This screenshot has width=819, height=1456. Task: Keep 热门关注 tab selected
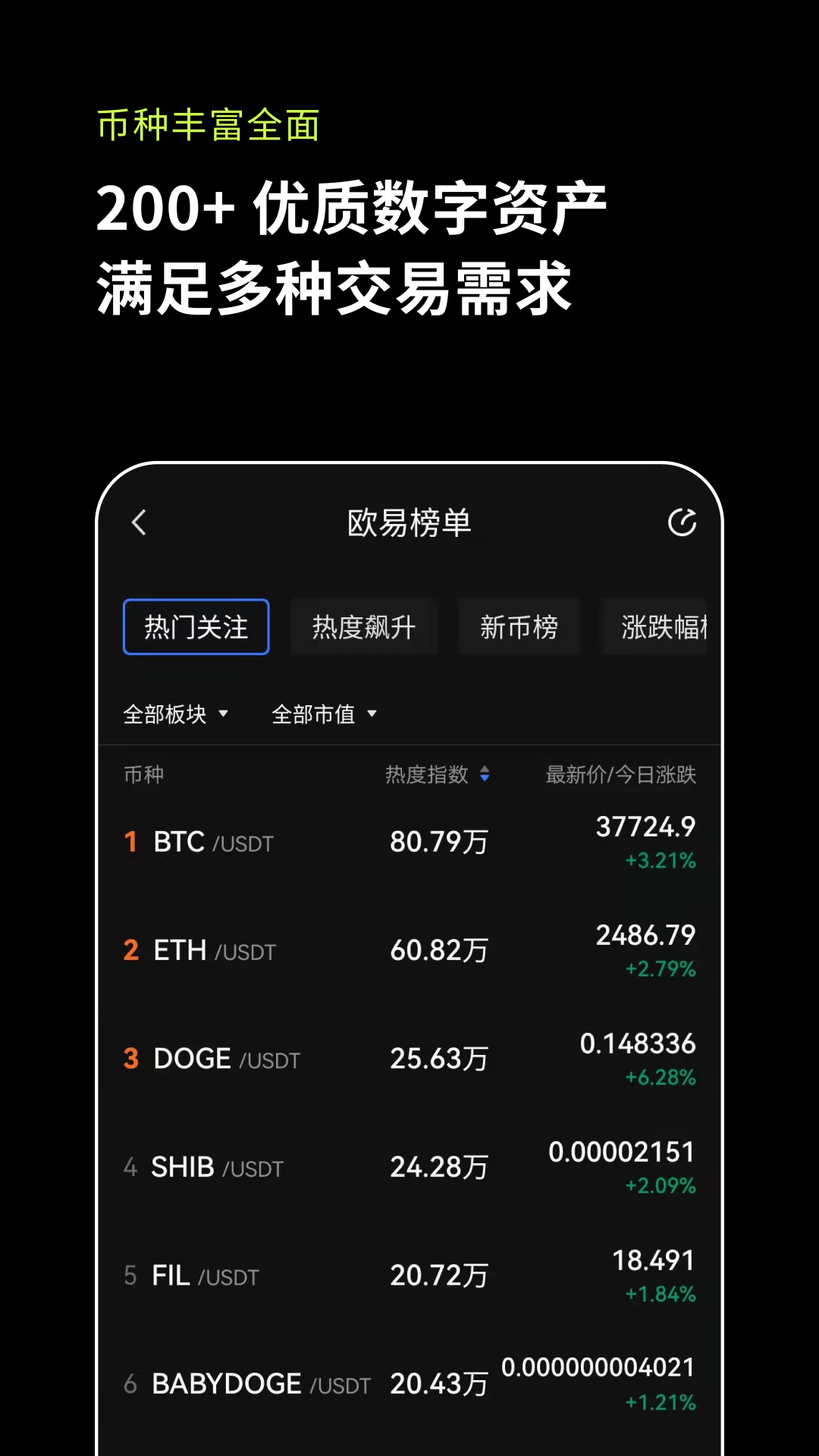click(x=196, y=626)
